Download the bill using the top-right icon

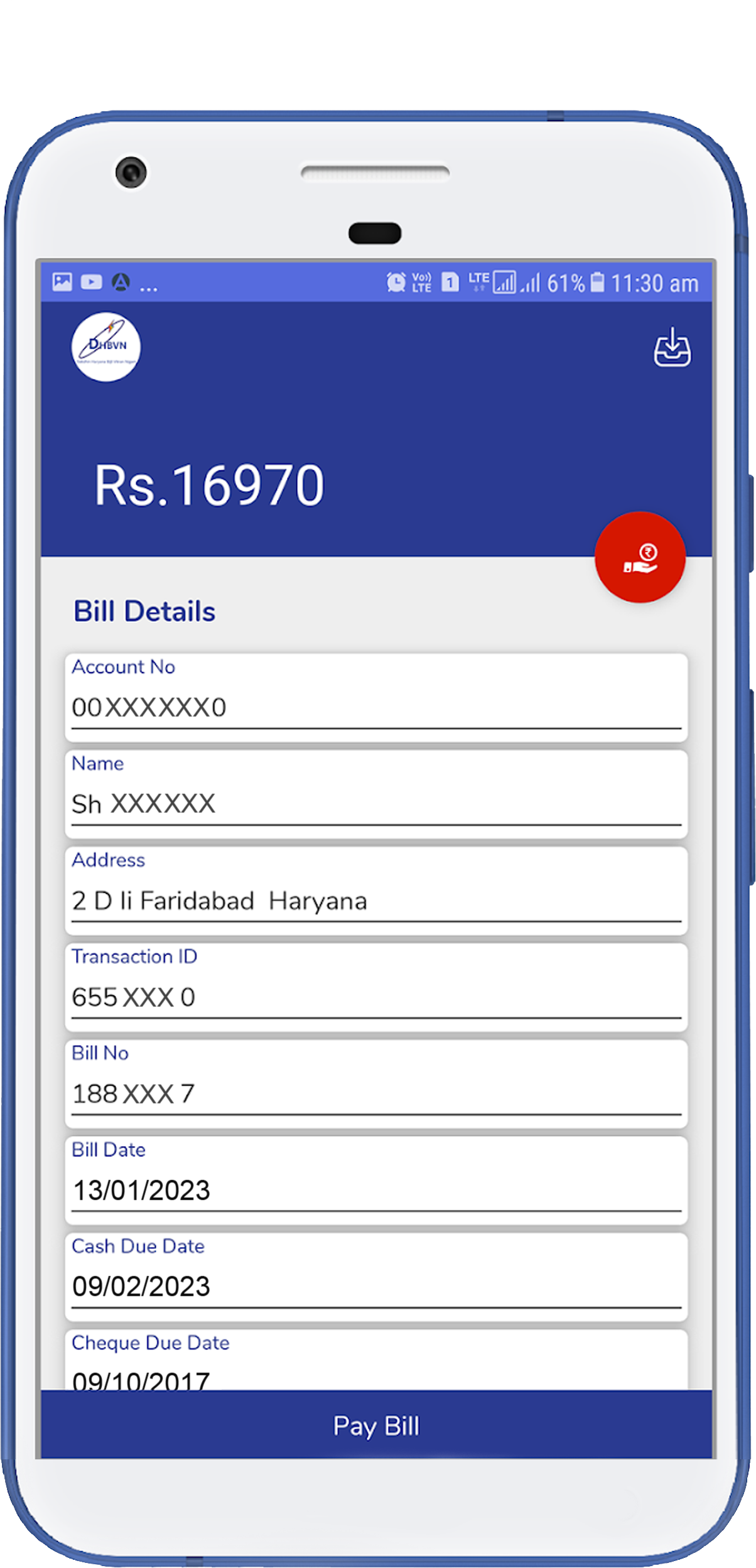click(x=672, y=347)
